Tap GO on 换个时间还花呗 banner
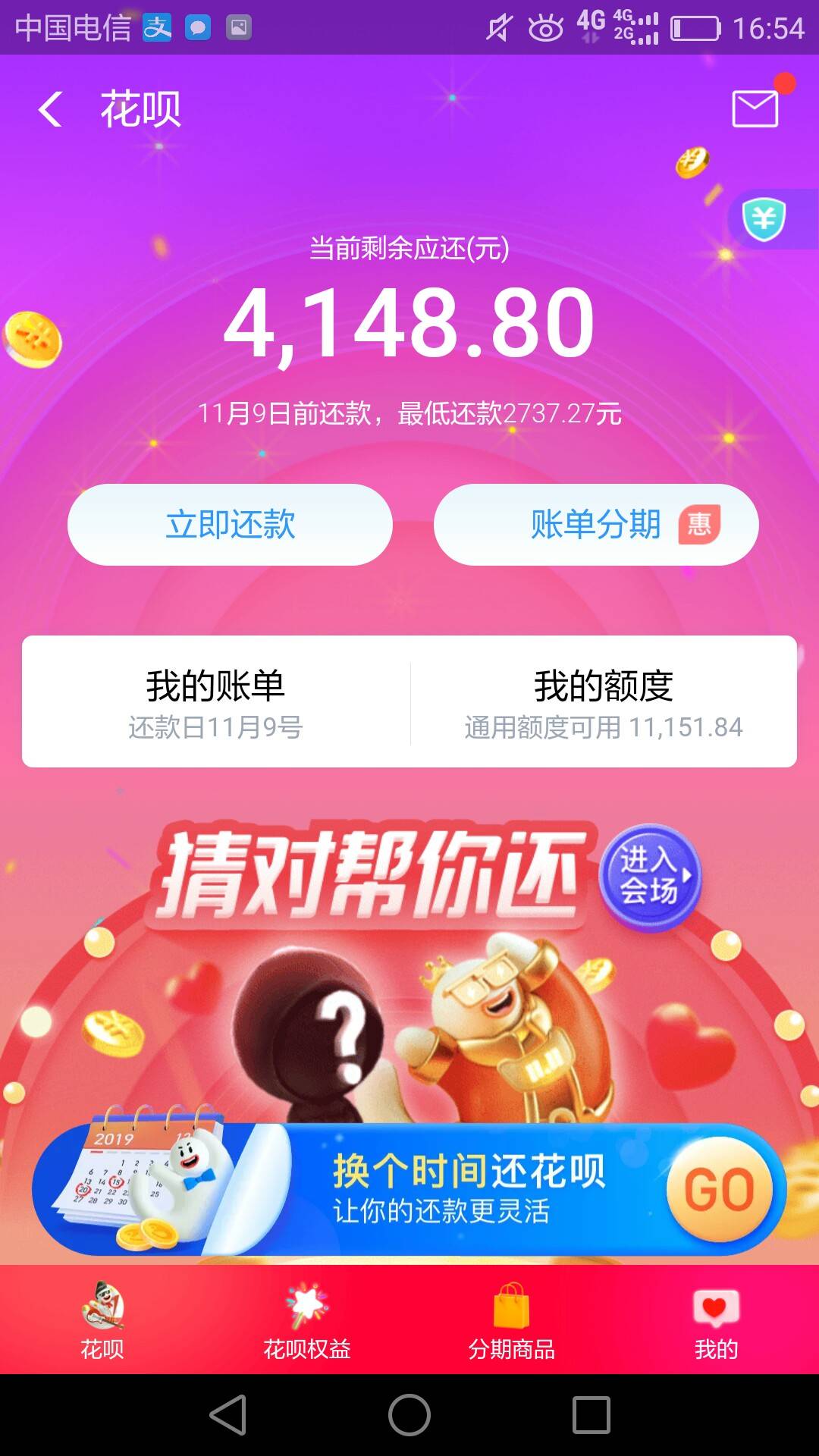The image size is (819, 1456). coord(719,1189)
